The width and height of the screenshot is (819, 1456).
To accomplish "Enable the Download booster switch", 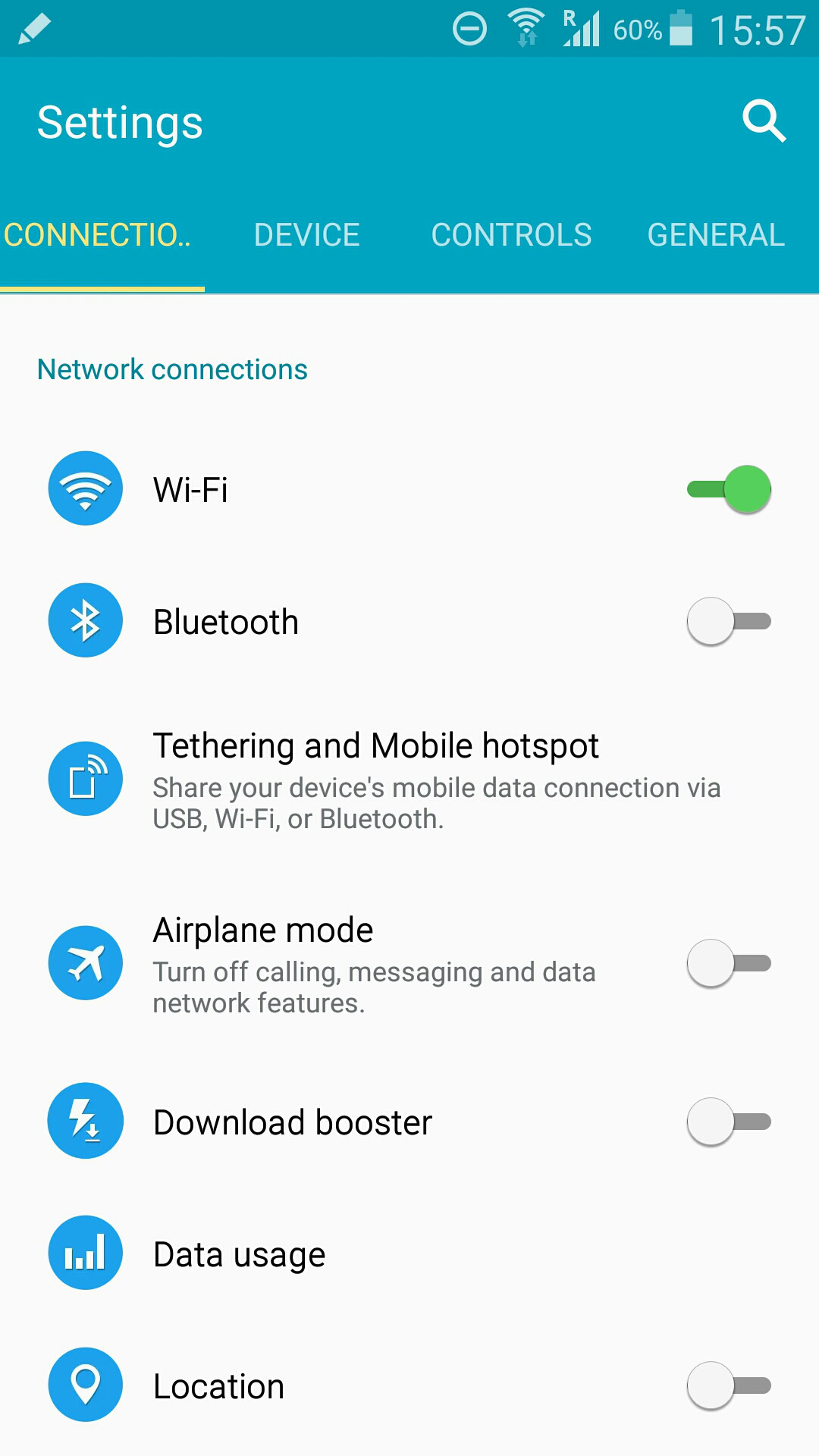I will click(x=729, y=1122).
